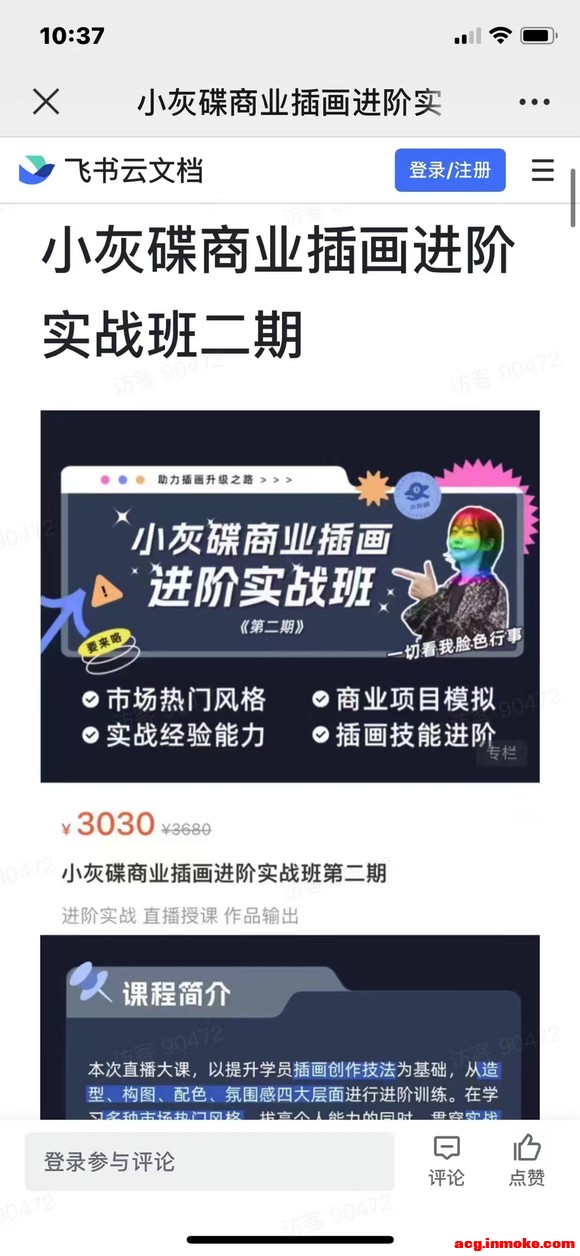Open the 评论 comments icon

pos(447,1161)
